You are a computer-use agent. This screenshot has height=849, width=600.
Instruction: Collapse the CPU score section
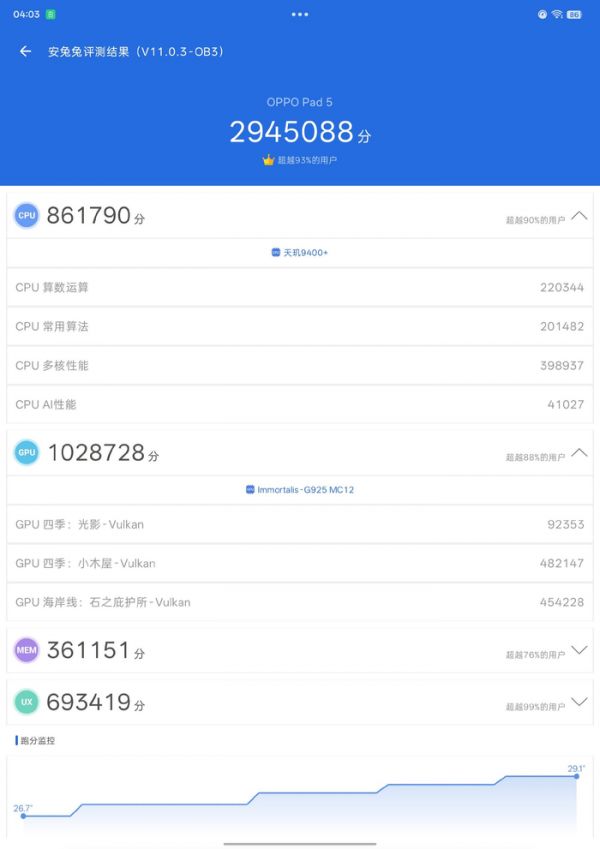click(579, 215)
